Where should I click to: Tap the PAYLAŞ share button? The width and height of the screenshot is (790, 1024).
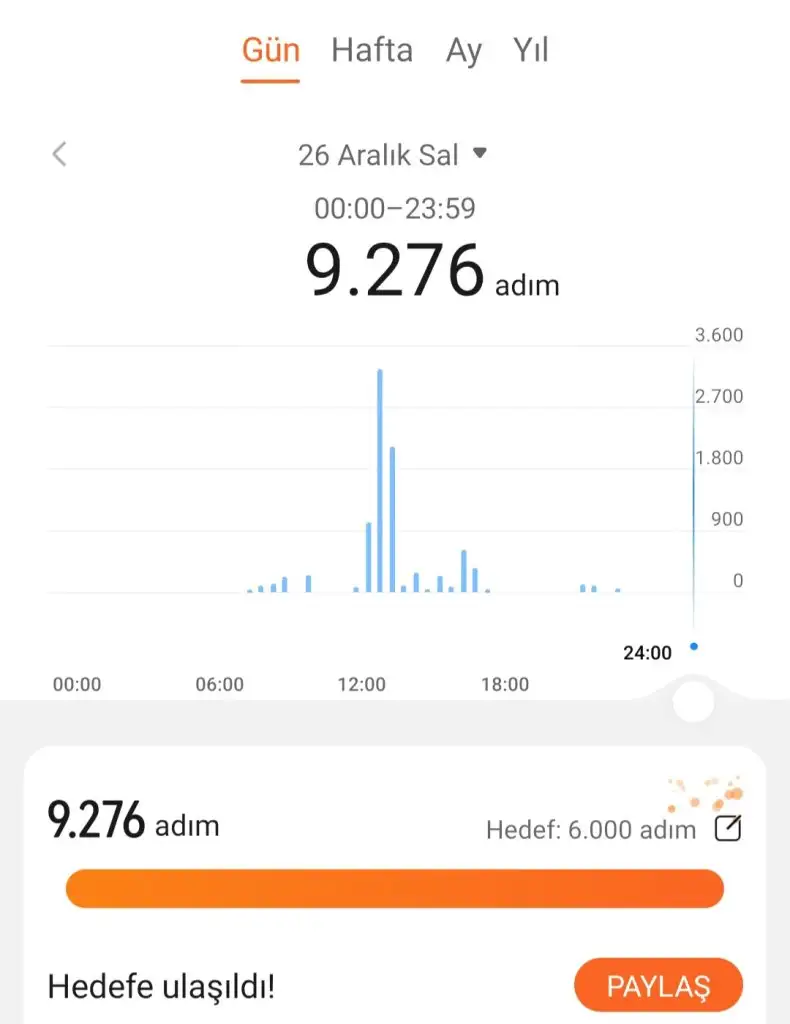[658, 986]
